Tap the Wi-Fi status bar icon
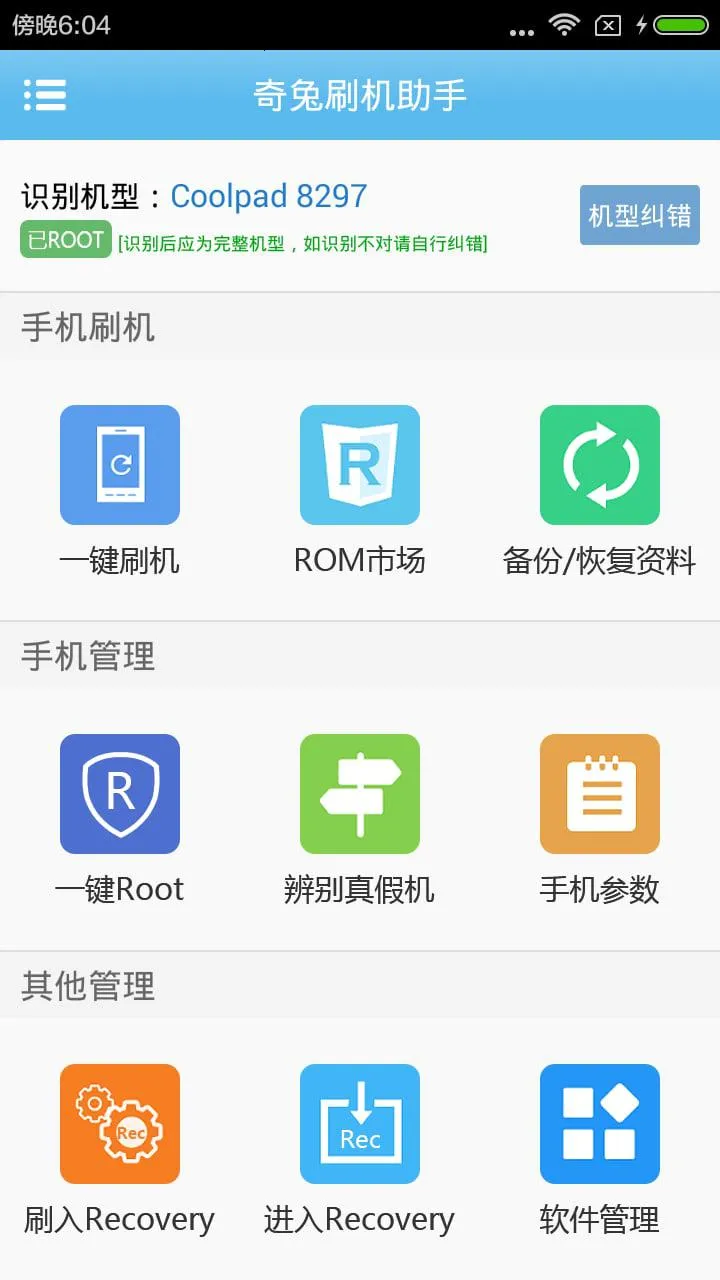 click(x=566, y=25)
